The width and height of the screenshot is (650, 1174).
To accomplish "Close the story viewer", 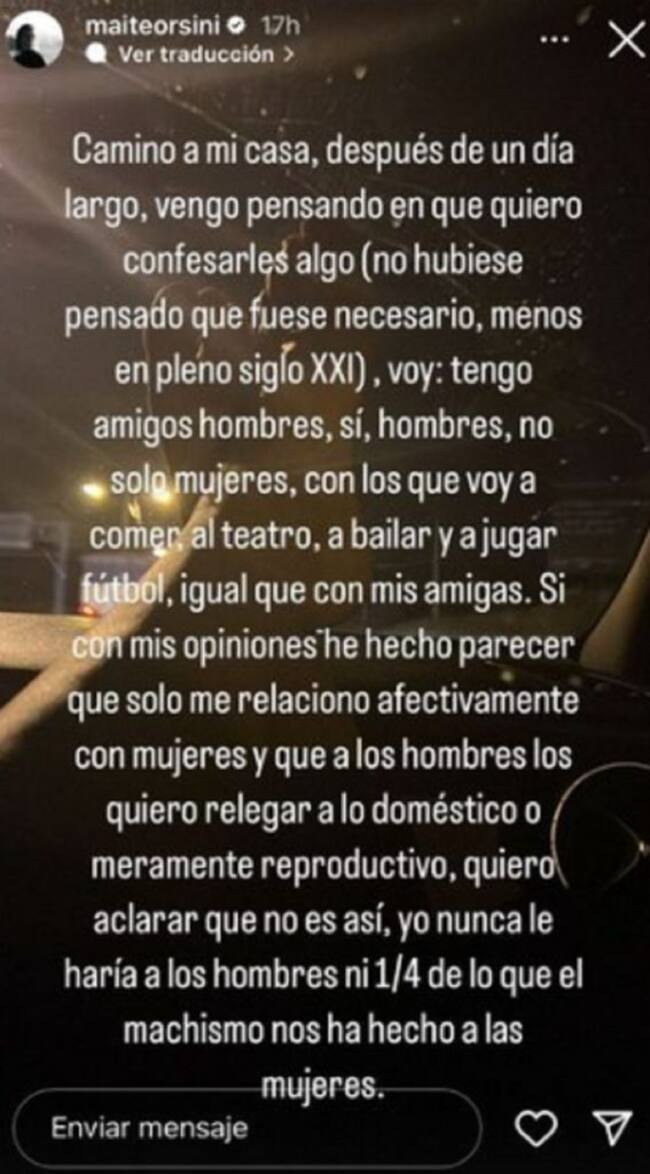I will coord(626,40).
